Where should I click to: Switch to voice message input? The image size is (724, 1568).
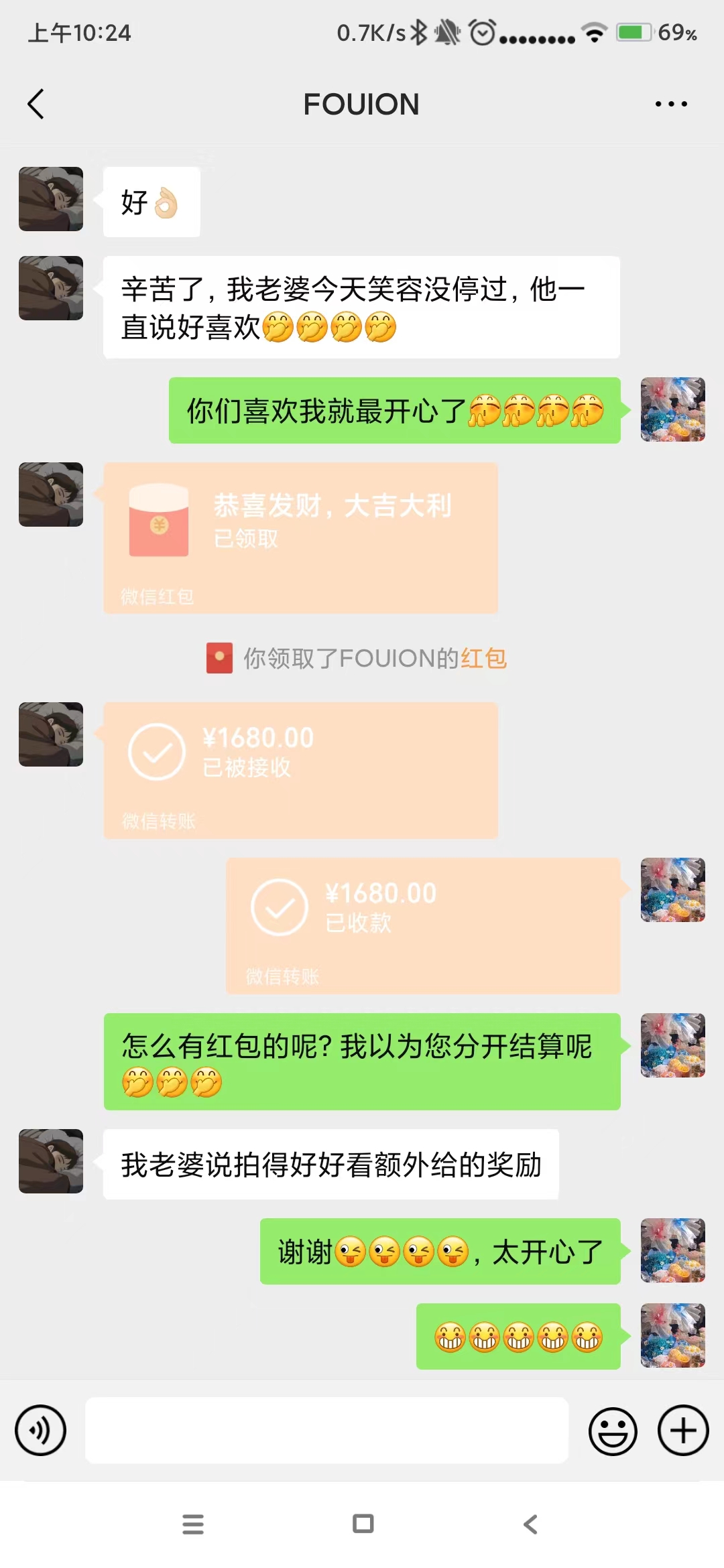[41, 1431]
